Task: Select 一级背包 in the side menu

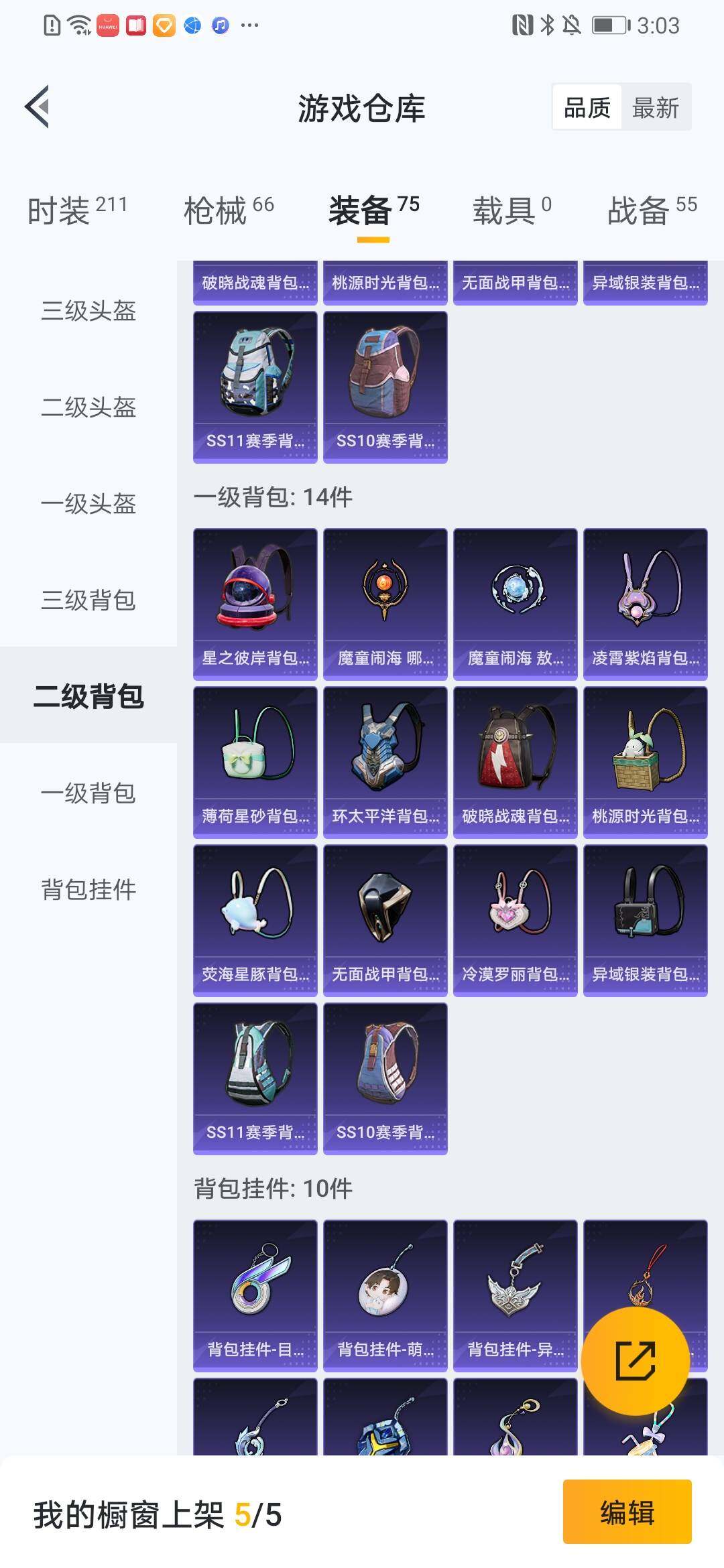Action: click(x=88, y=793)
